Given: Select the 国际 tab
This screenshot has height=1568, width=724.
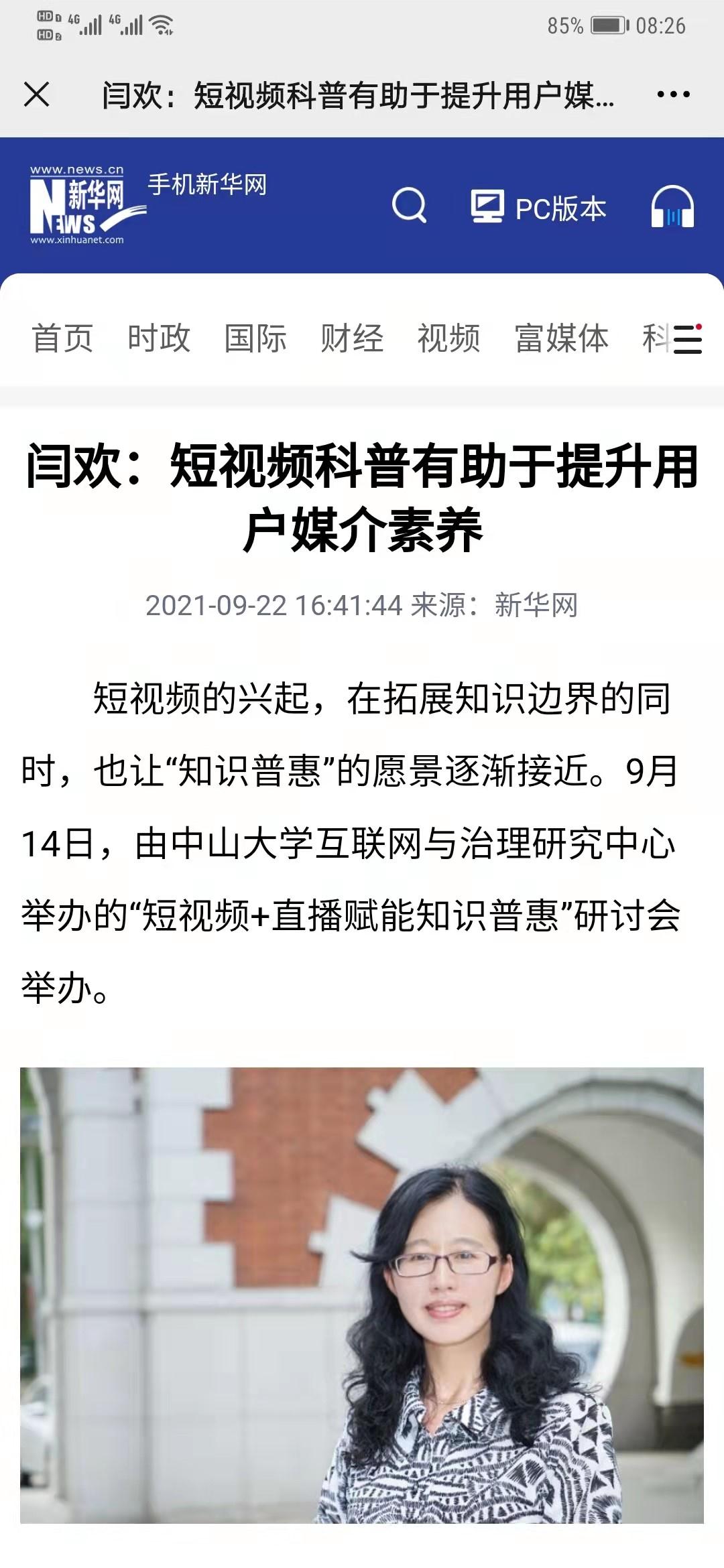Looking at the screenshot, I should coord(255,338).
